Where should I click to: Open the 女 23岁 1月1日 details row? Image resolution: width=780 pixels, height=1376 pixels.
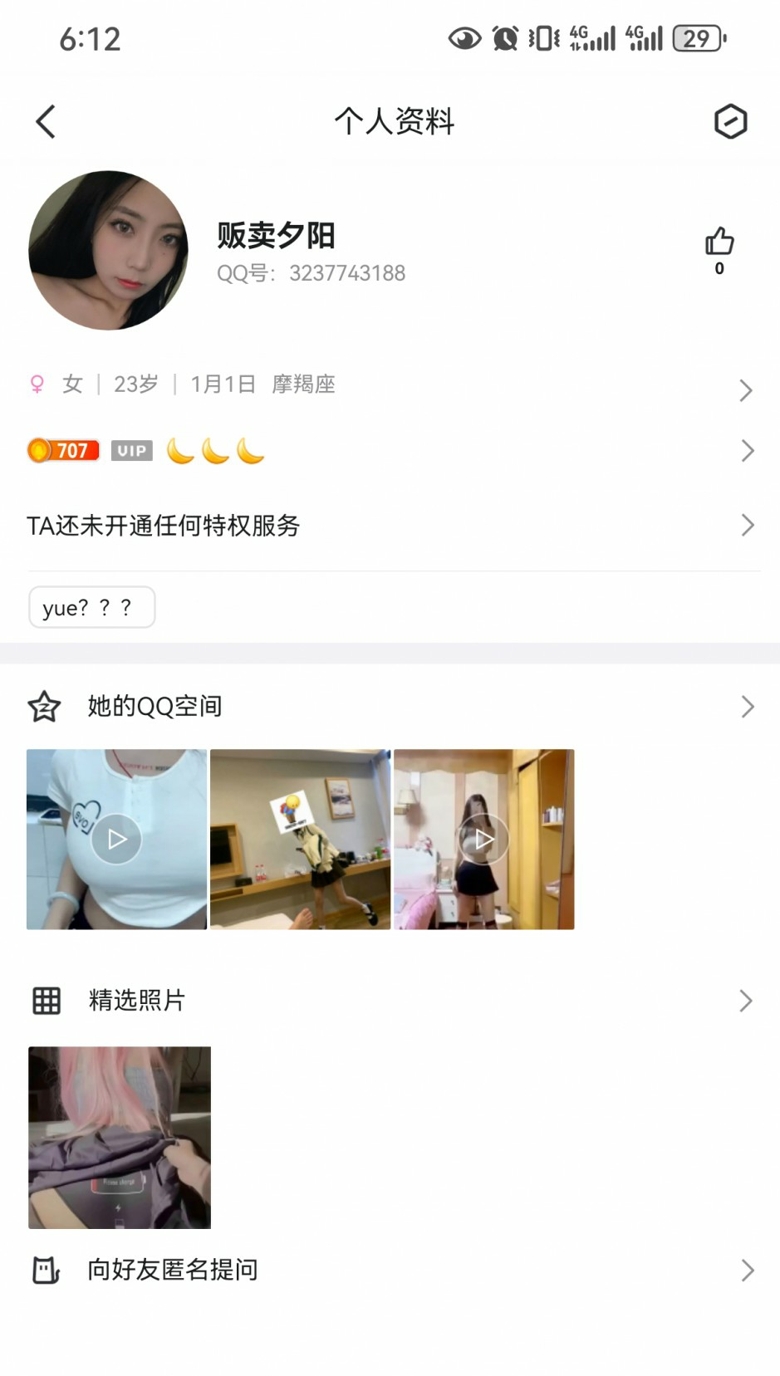click(390, 386)
